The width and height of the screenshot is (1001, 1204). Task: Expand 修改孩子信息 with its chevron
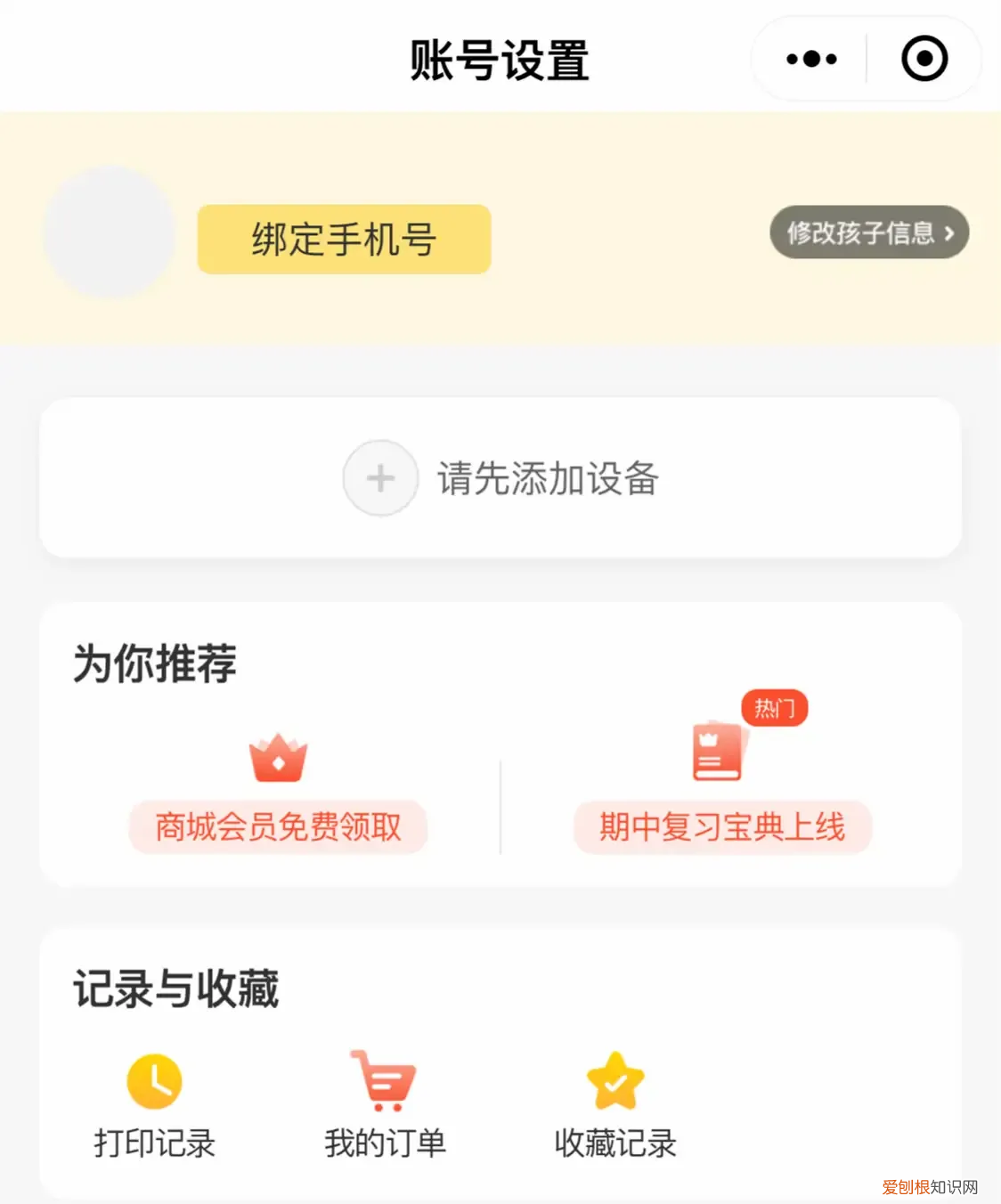click(868, 232)
